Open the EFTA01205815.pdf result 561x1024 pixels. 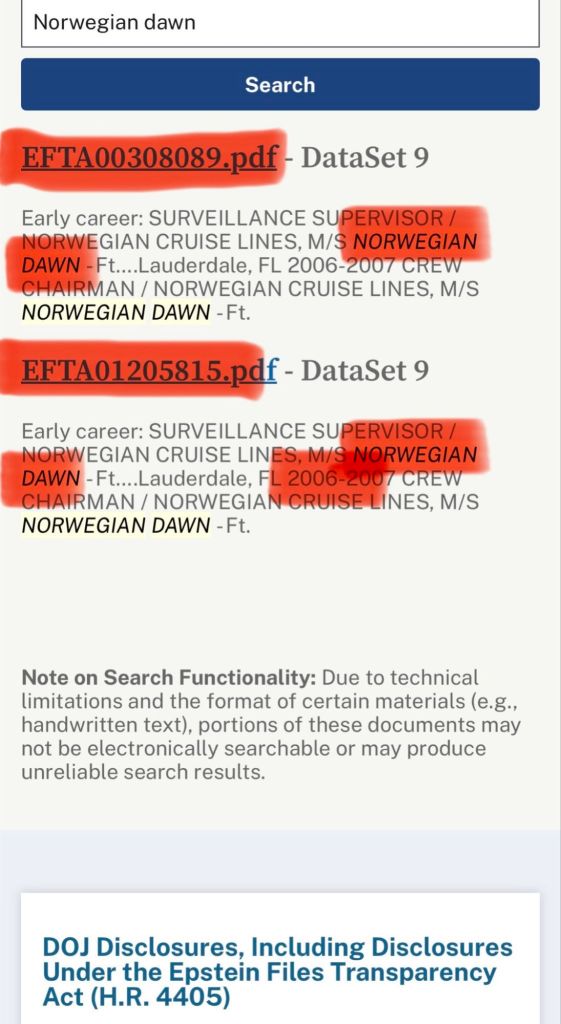click(150, 370)
